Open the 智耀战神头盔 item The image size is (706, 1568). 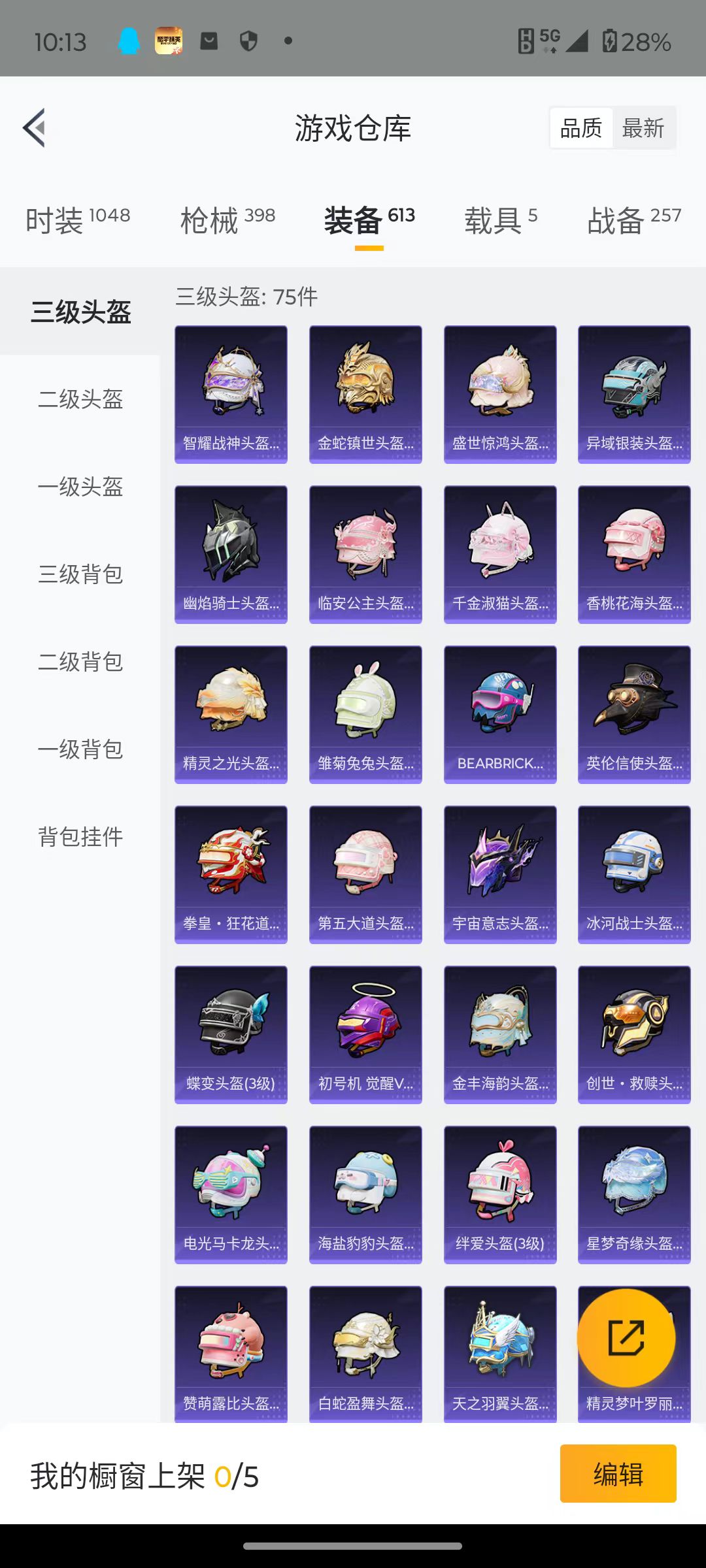(x=231, y=394)
